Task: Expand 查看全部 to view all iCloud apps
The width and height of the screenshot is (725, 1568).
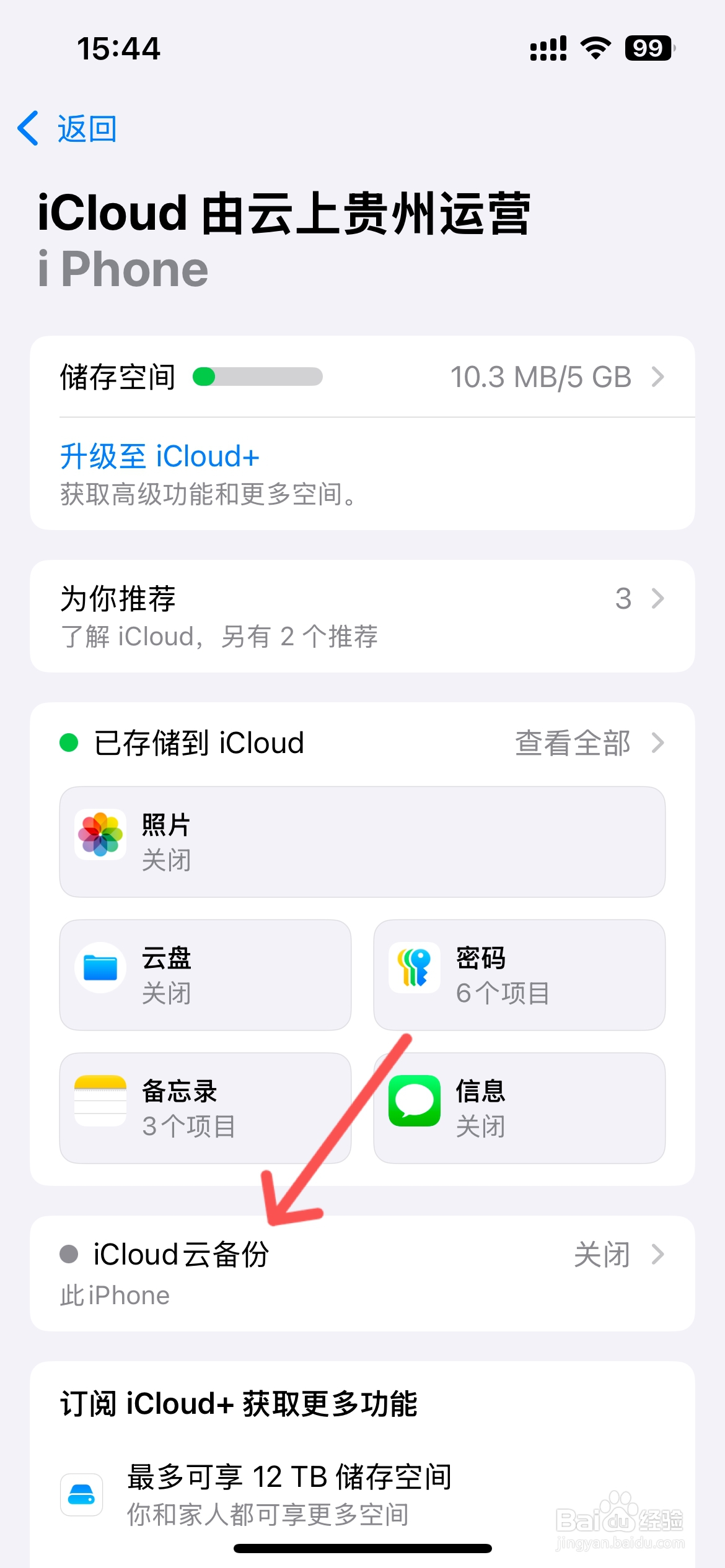Action: coord(574,743)
